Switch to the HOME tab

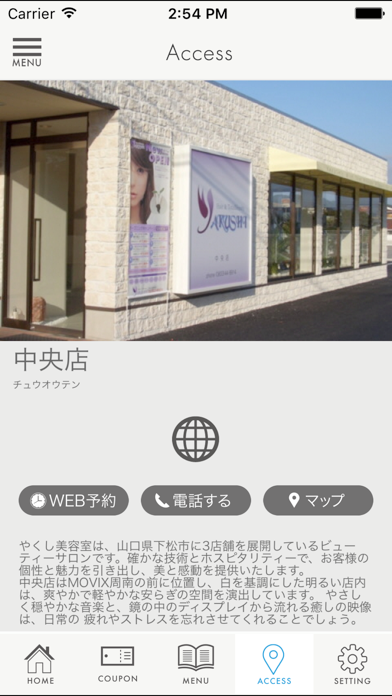point(40,664)
